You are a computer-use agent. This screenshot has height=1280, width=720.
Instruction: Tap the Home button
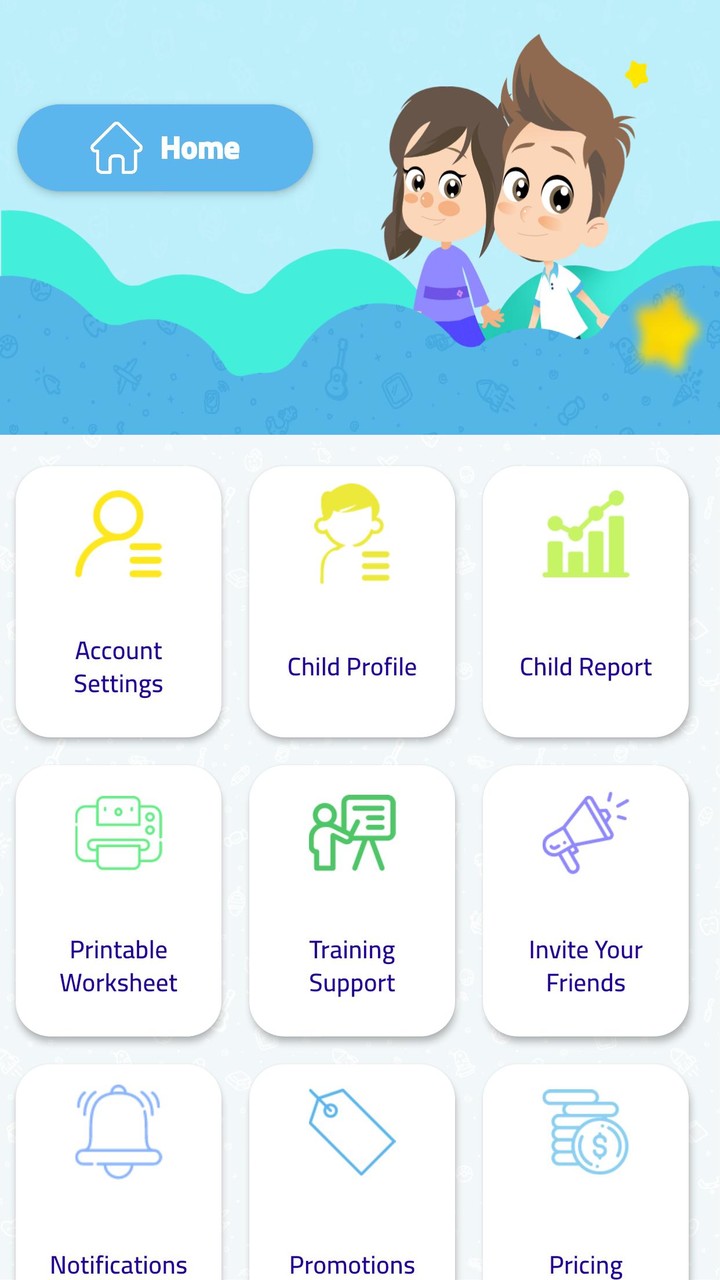pos(165,148)
